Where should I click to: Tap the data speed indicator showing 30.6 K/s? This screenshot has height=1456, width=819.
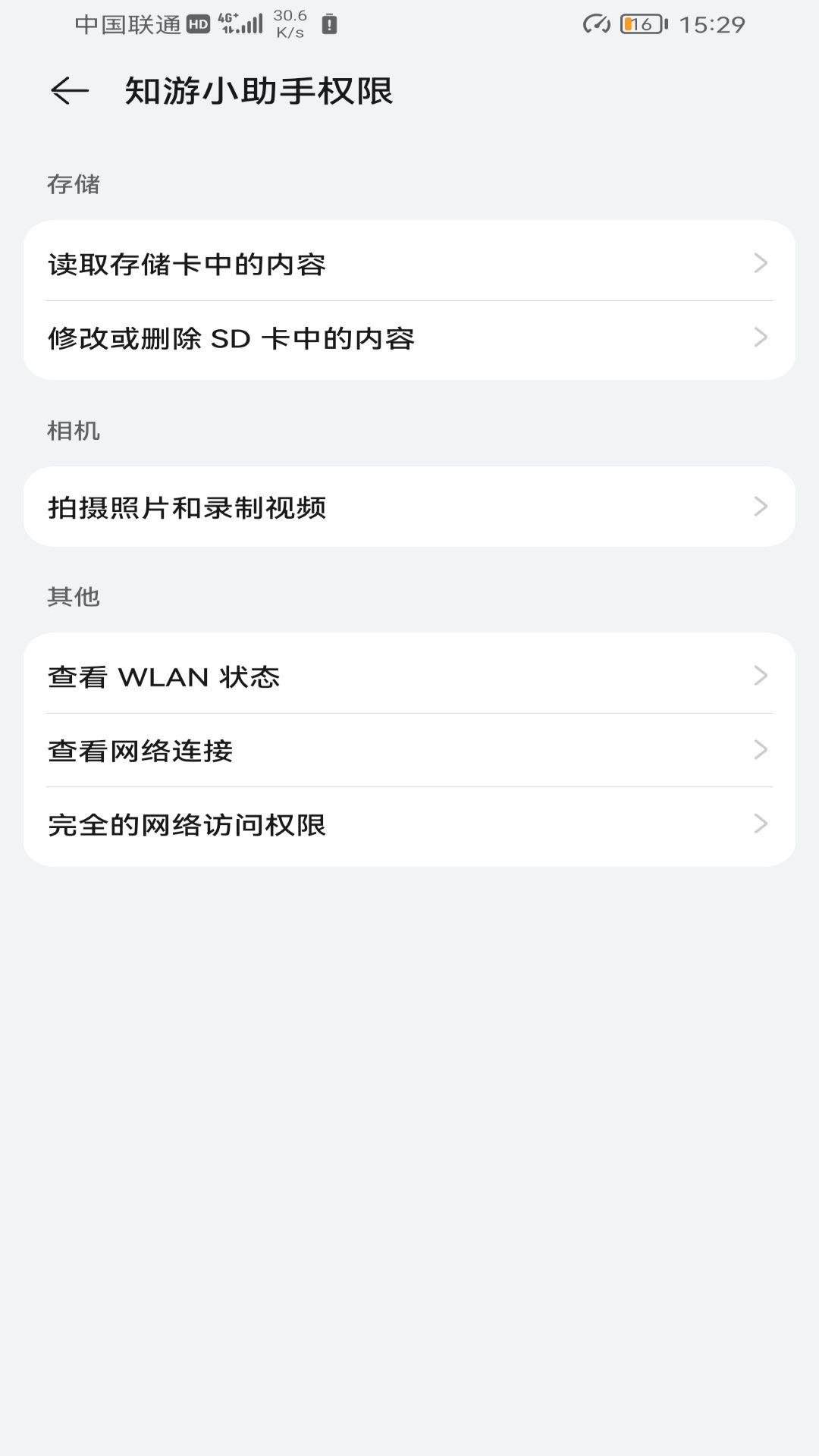point(289,23)
